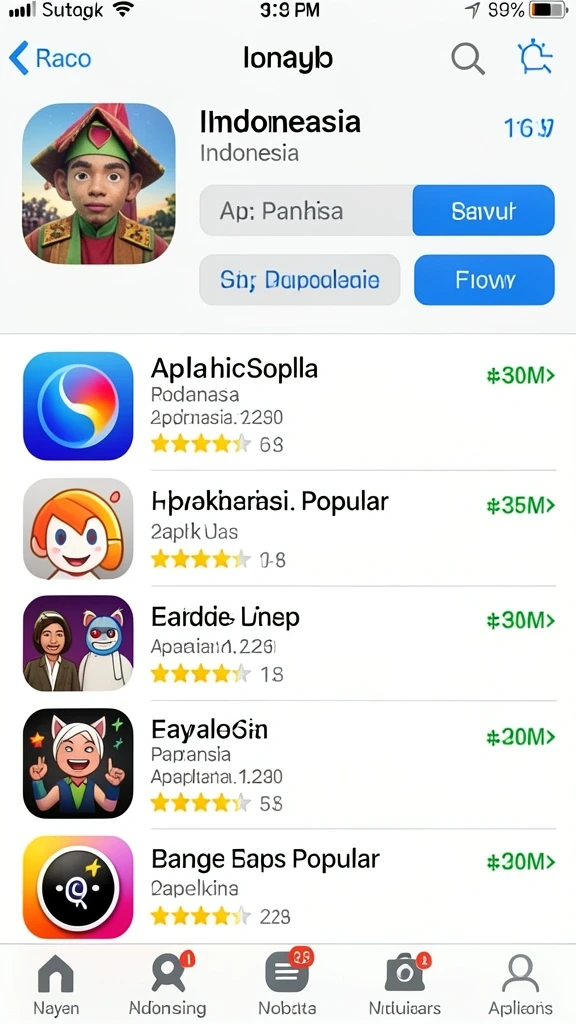Open the AplahicSoplla app row
Viewport: 576px width, 1024px height.
coord(289,406)
